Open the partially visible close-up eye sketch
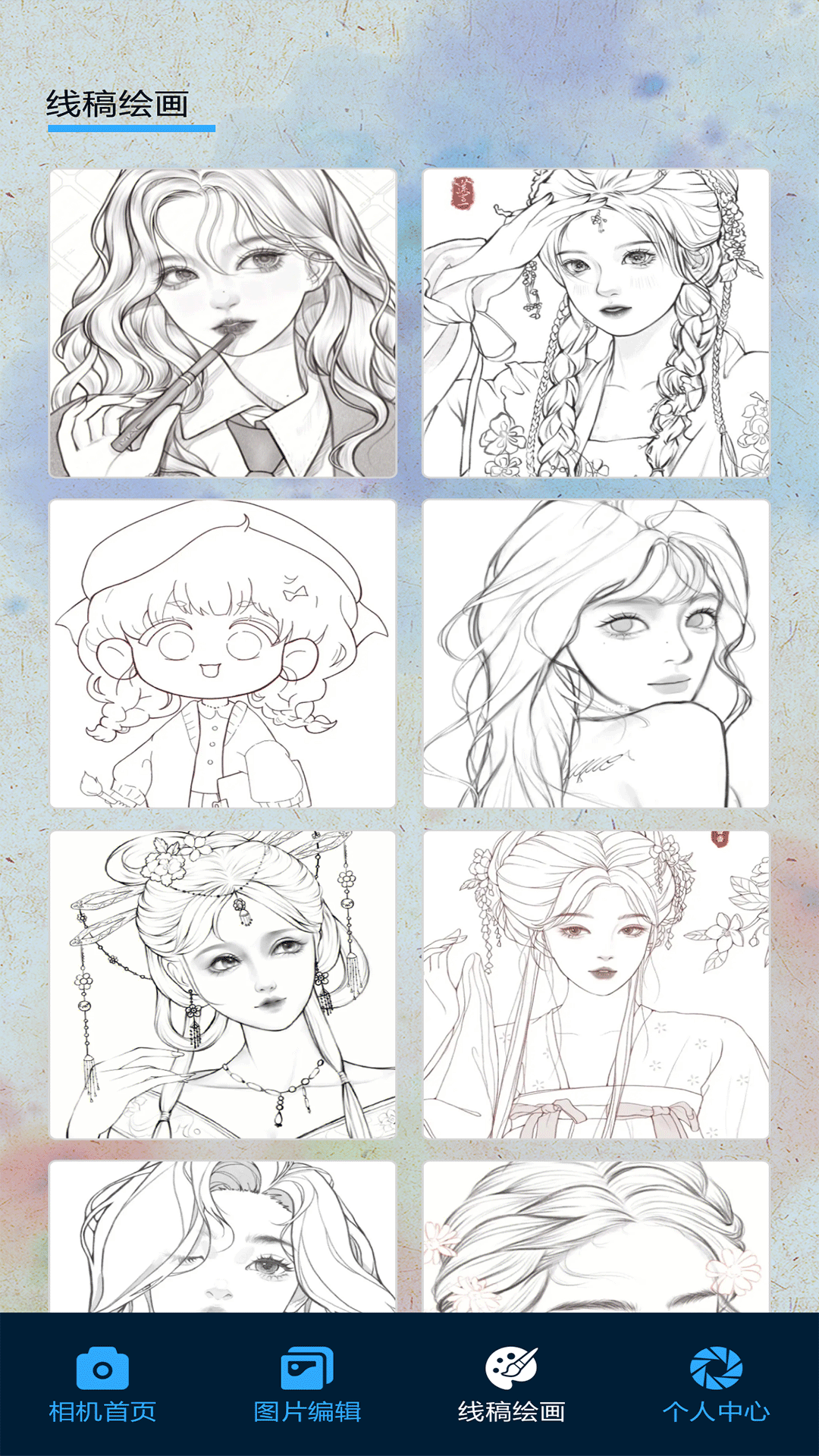This screenshot has height=1456, width=819. pyautogui.click(x=223, y=1238)
